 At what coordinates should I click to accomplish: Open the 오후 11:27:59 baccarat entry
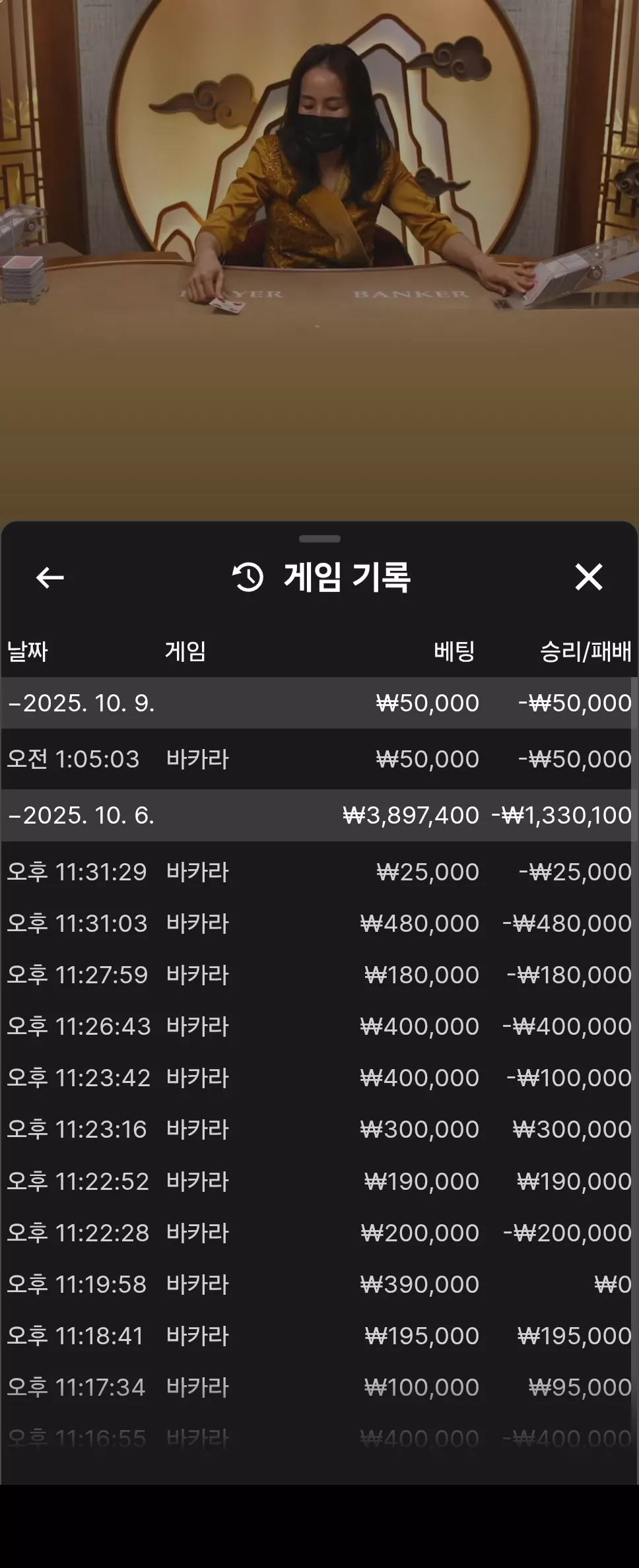(319, 975)
